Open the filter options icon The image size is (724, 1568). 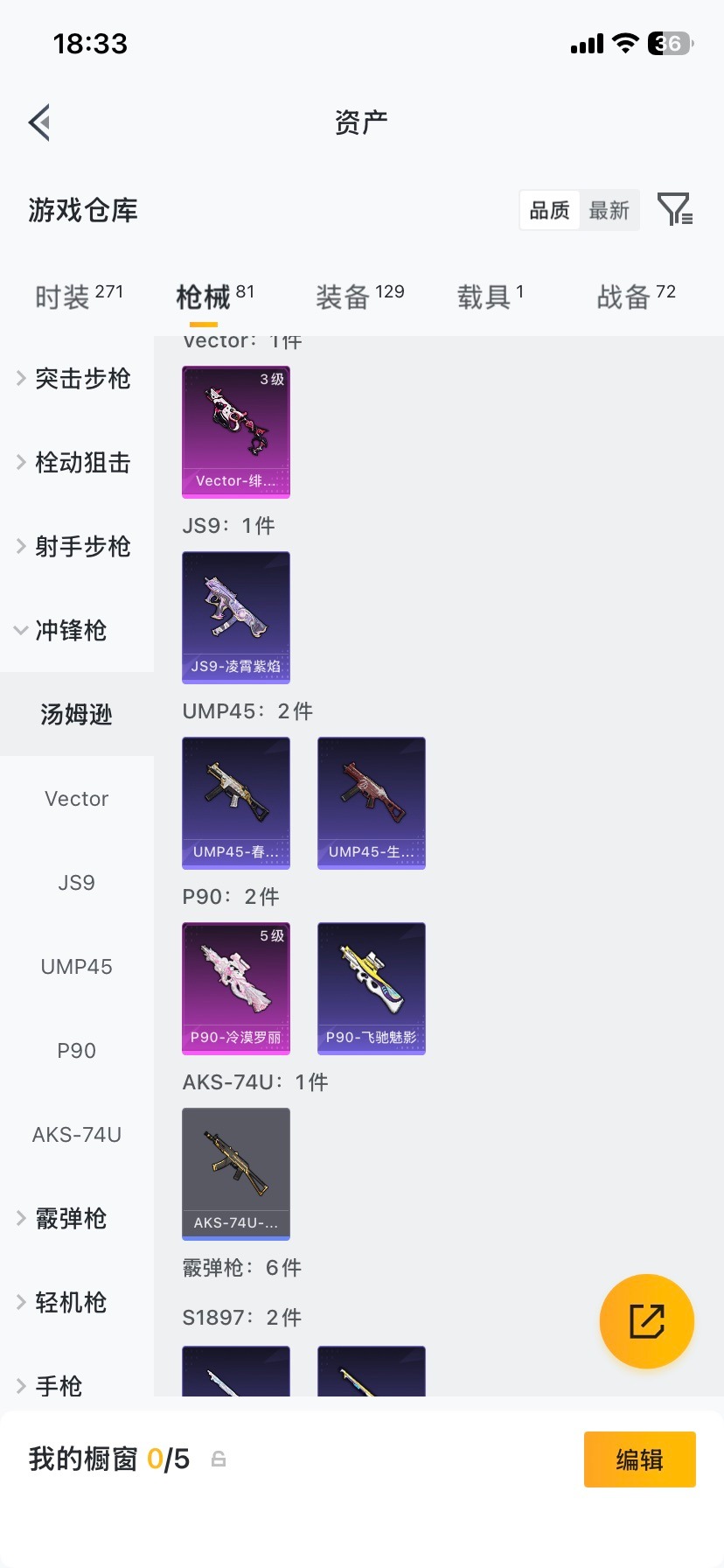(673, 210)
